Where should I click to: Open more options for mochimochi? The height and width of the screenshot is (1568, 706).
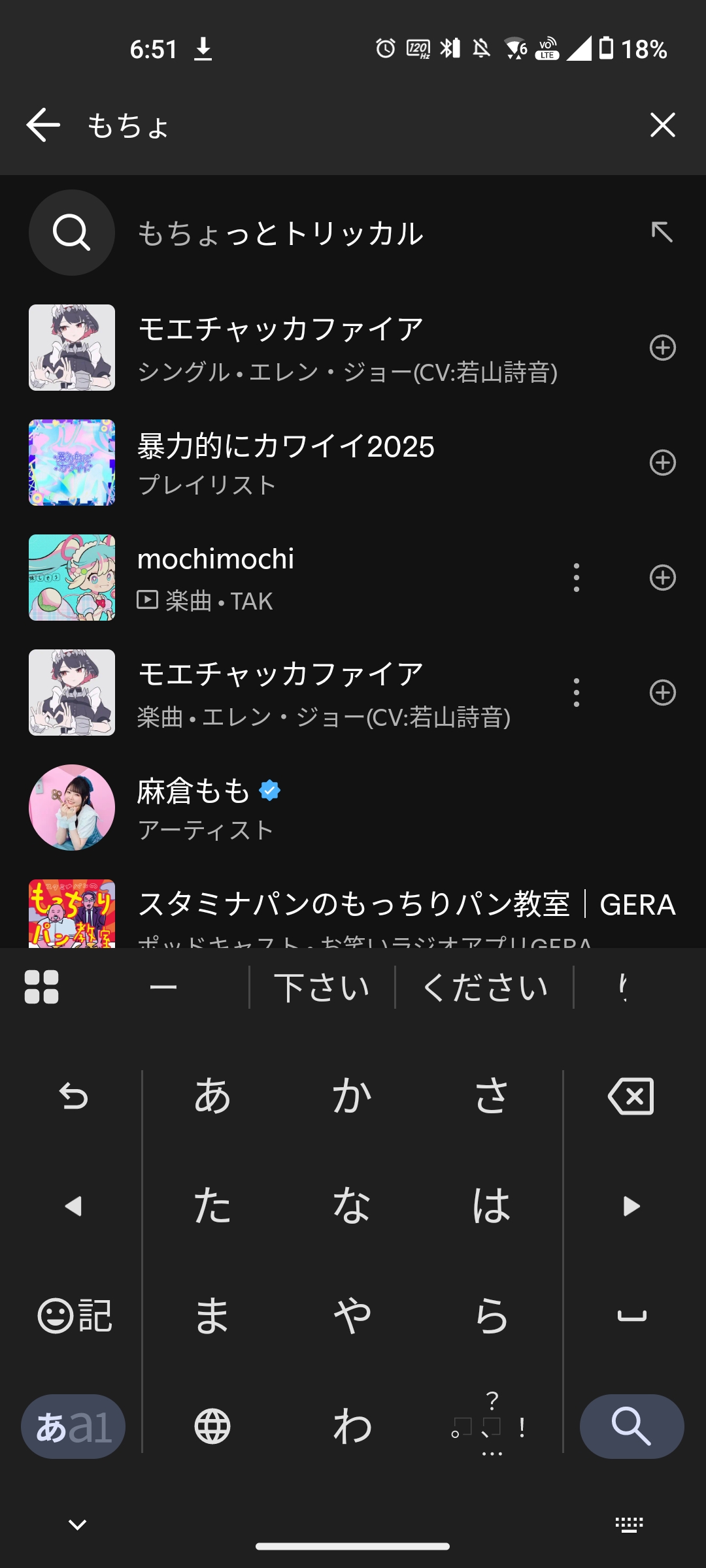click(576, 578)
